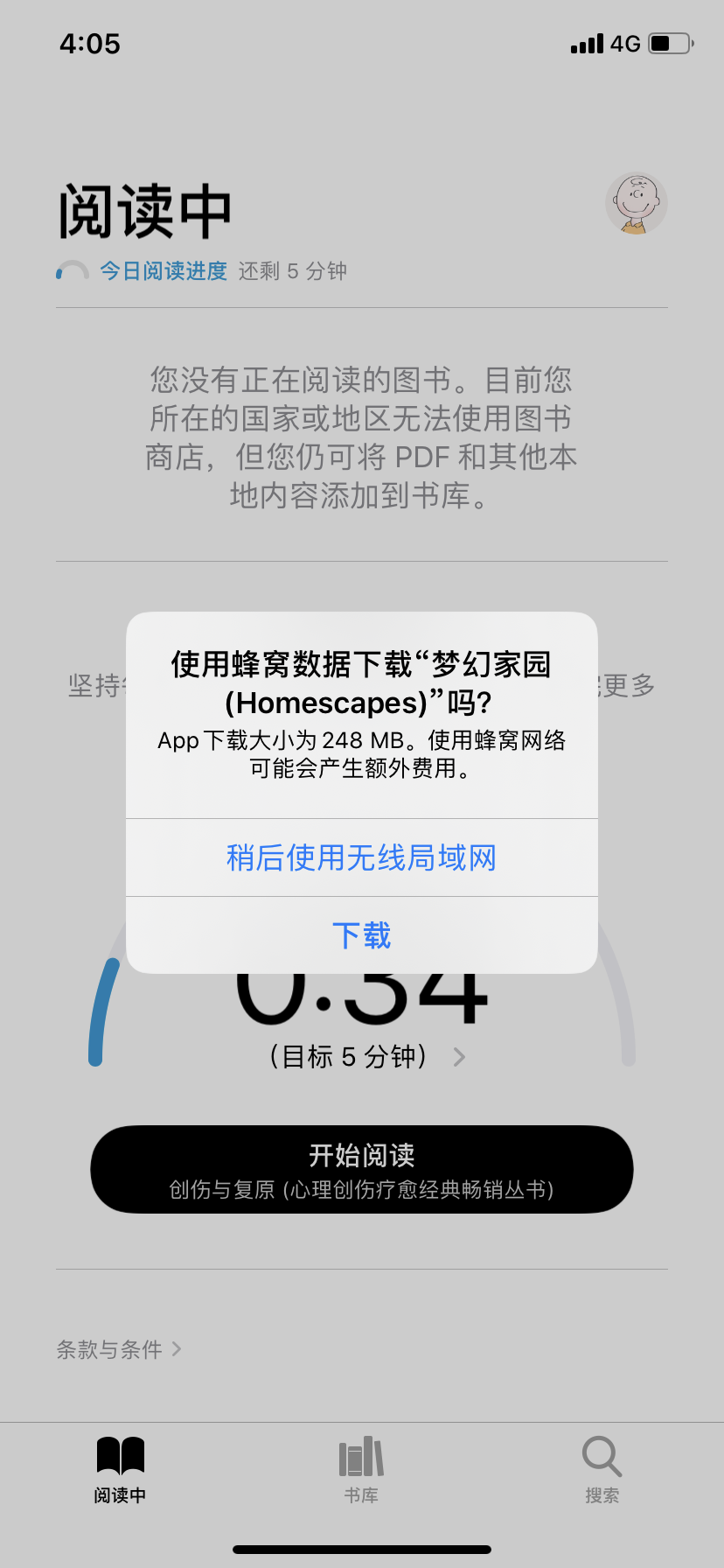
Task: Open 今日阅读进度 details
Action: [164, 271]
